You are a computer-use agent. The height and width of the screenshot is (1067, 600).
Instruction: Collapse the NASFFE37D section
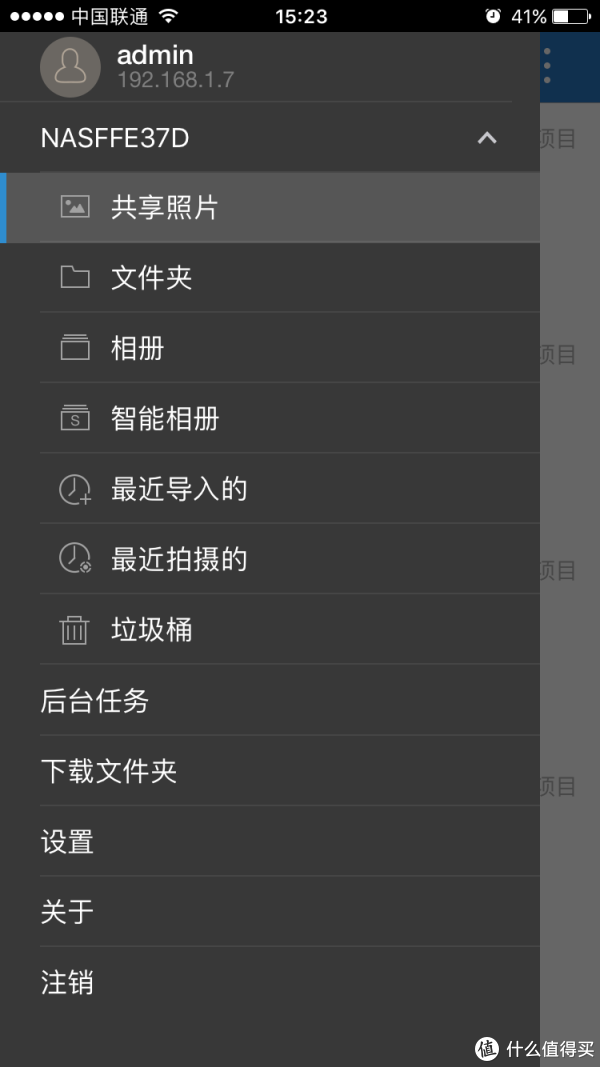click(487, 138)
